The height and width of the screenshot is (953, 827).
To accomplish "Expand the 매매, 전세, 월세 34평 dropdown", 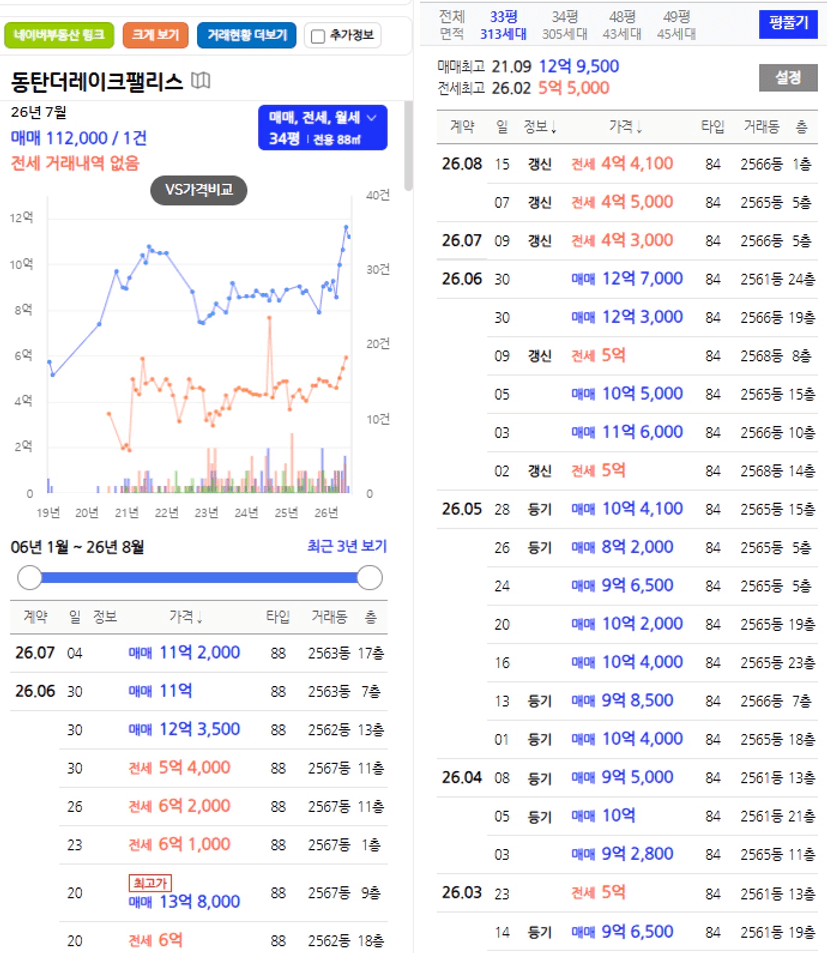I will click(323, 128).
